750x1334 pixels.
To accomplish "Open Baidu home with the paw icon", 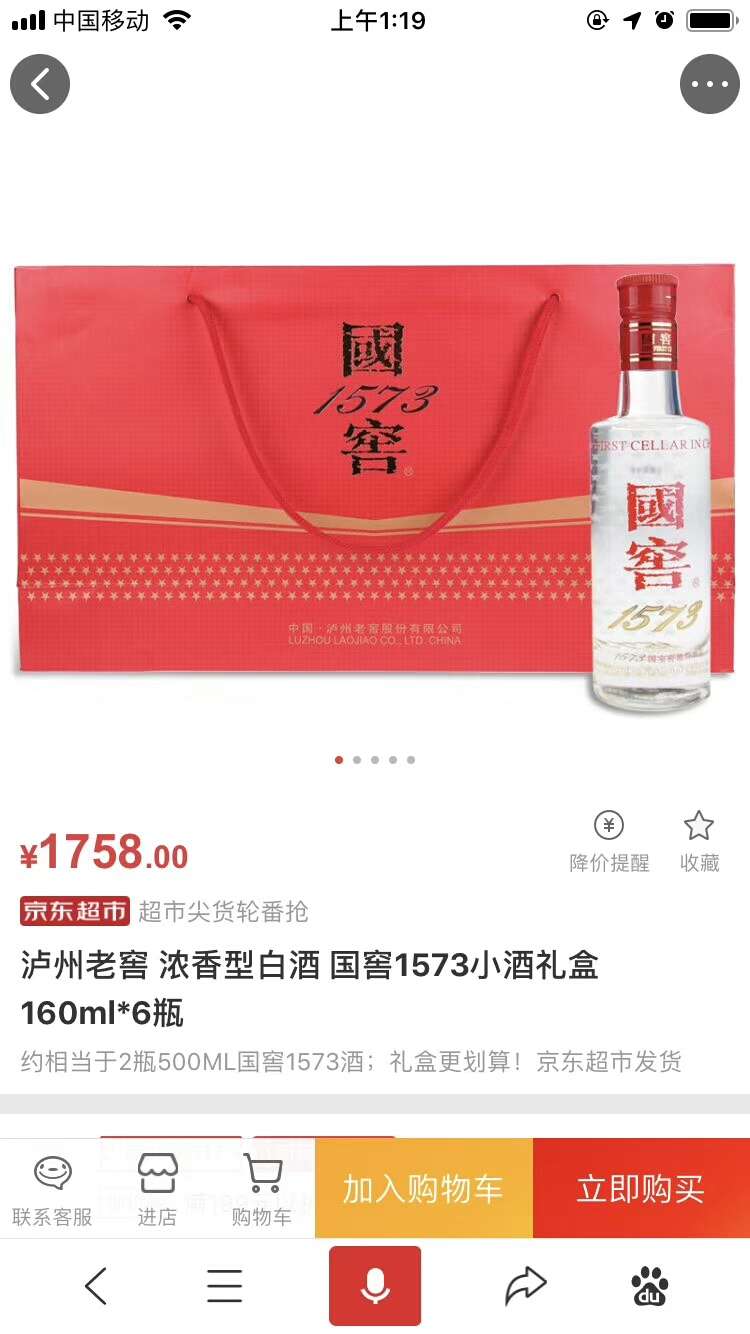I will click(651, 1286).
